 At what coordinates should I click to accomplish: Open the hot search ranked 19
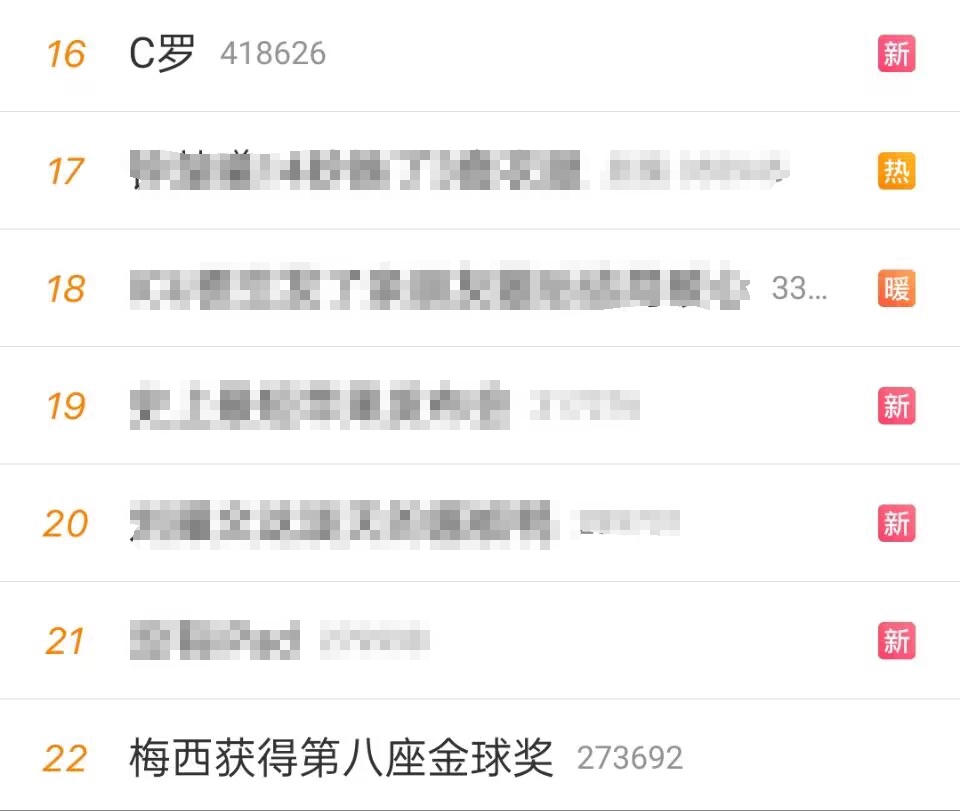click(x=320, y=406)
